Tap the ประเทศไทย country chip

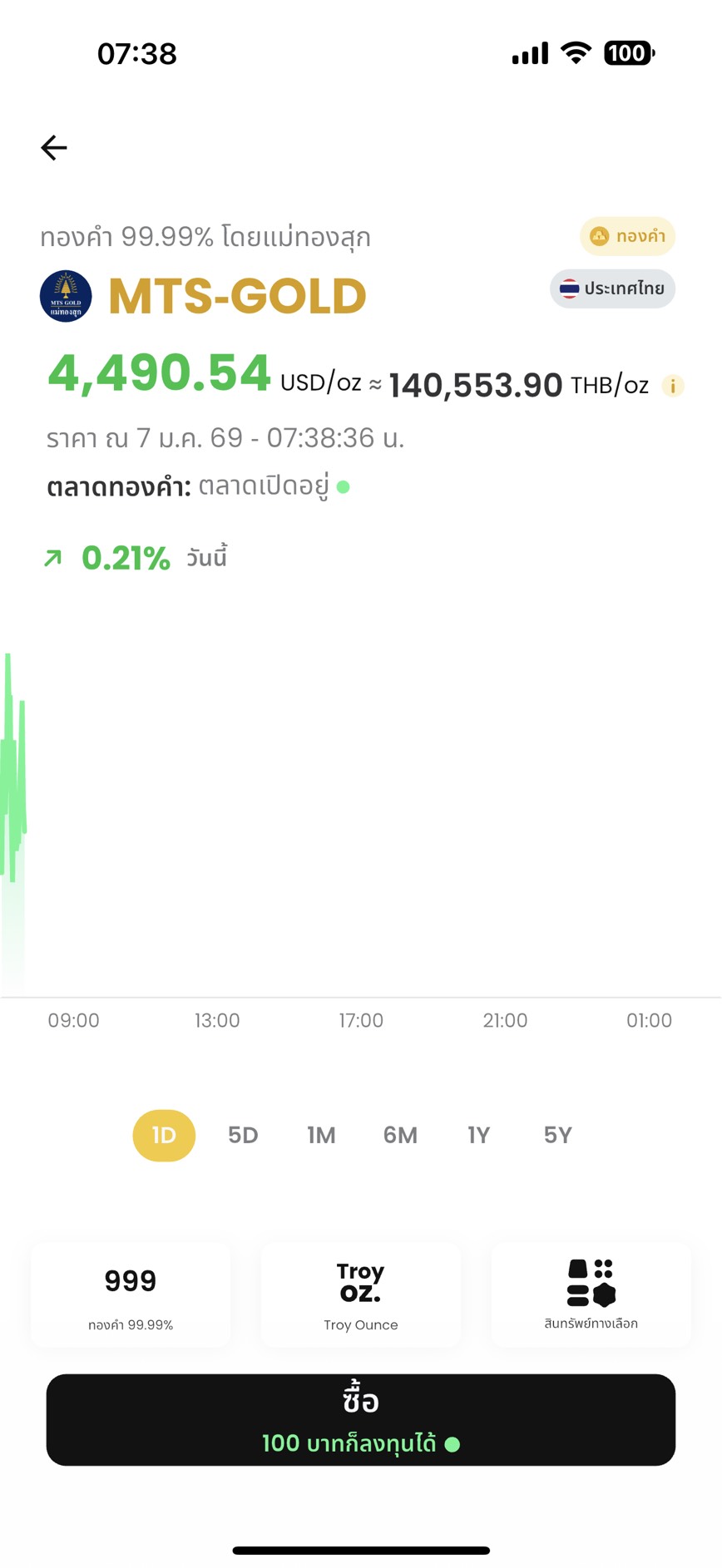coord(612,288)
